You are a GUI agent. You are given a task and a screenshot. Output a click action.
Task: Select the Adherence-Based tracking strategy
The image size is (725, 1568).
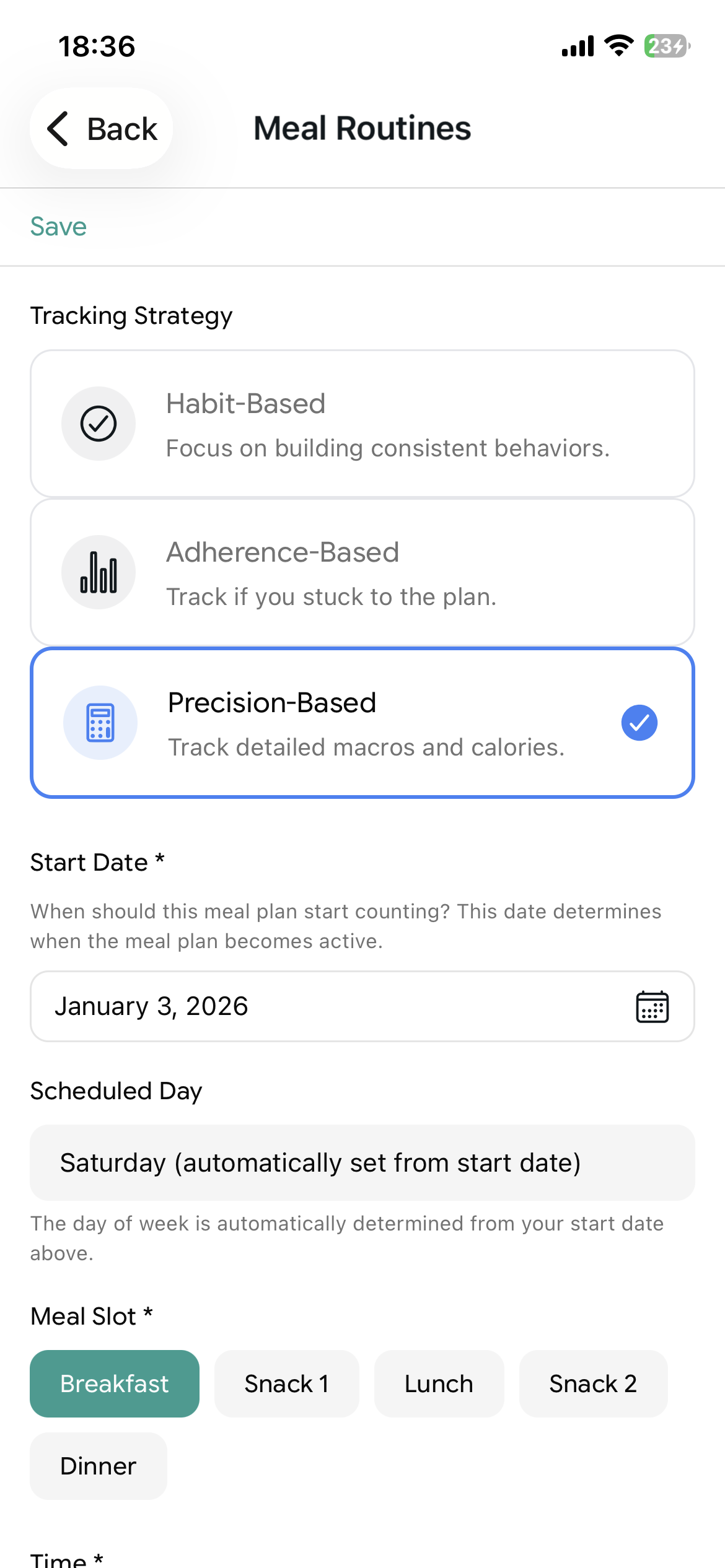click(x=362, y=572)
